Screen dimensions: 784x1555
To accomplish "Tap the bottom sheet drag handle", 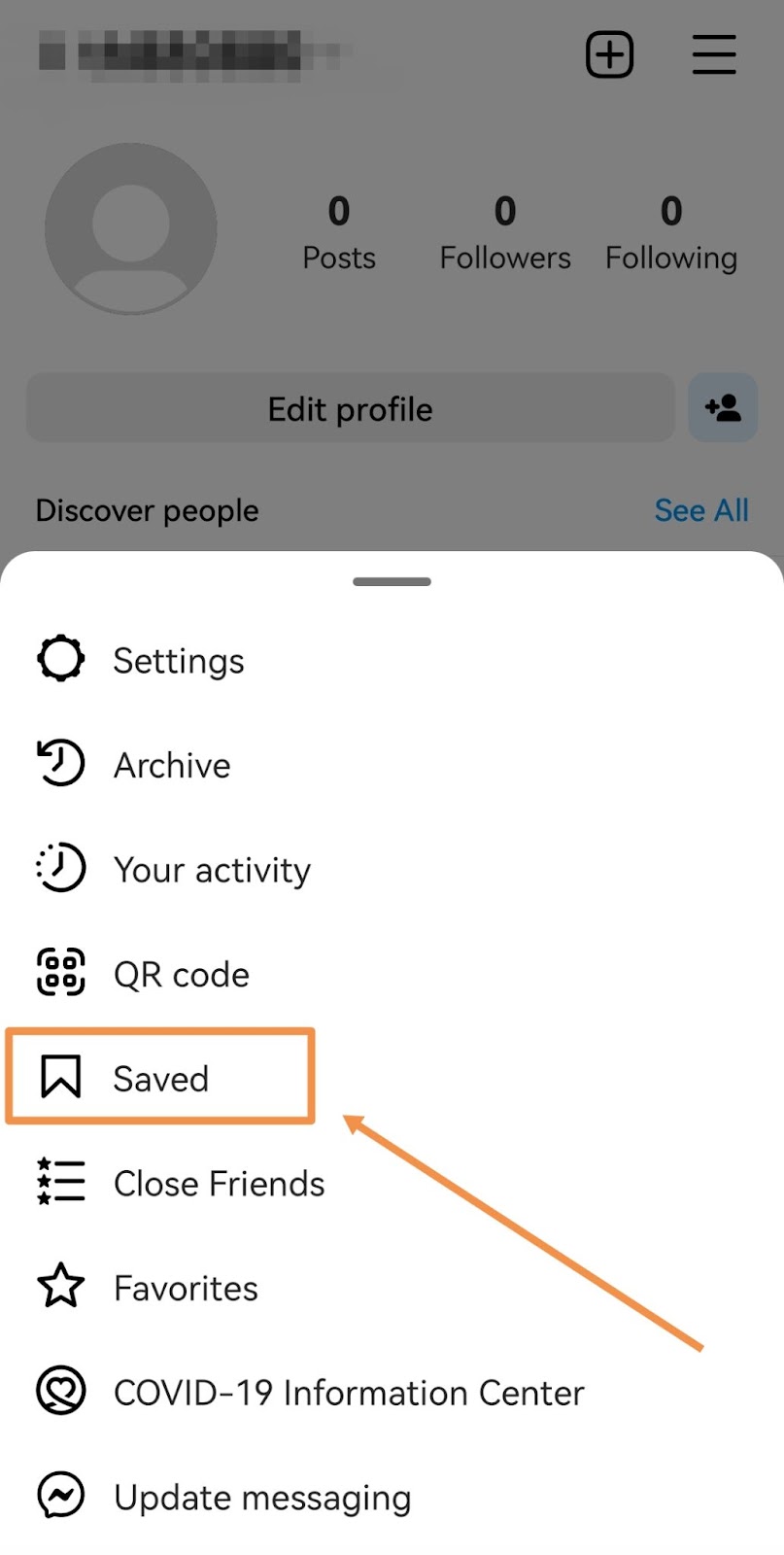I will tap(392, 581).
